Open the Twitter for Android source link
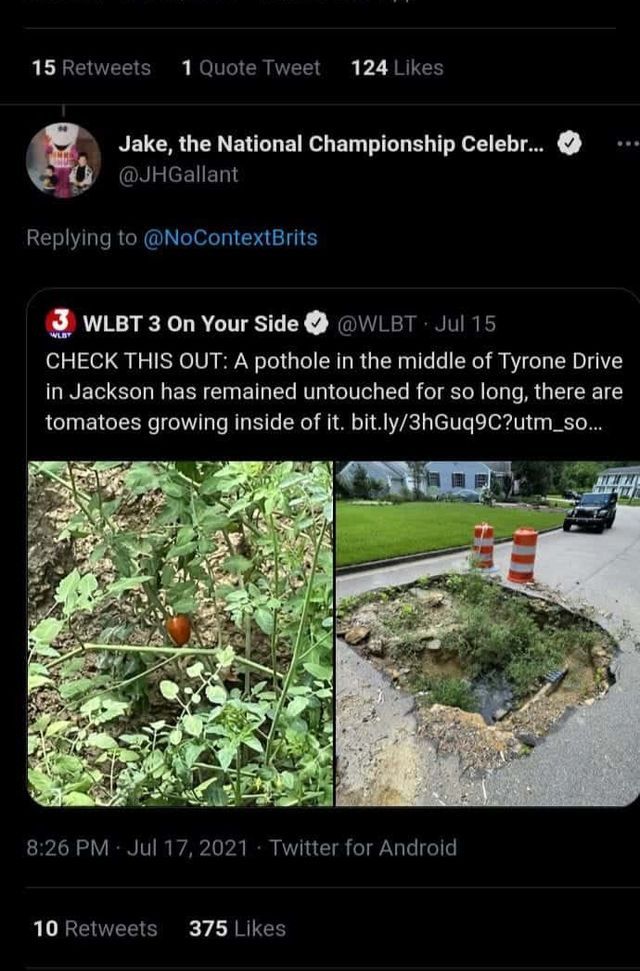Image resolution: width=640 pixels, height=971 pixels. click(363, 848)
